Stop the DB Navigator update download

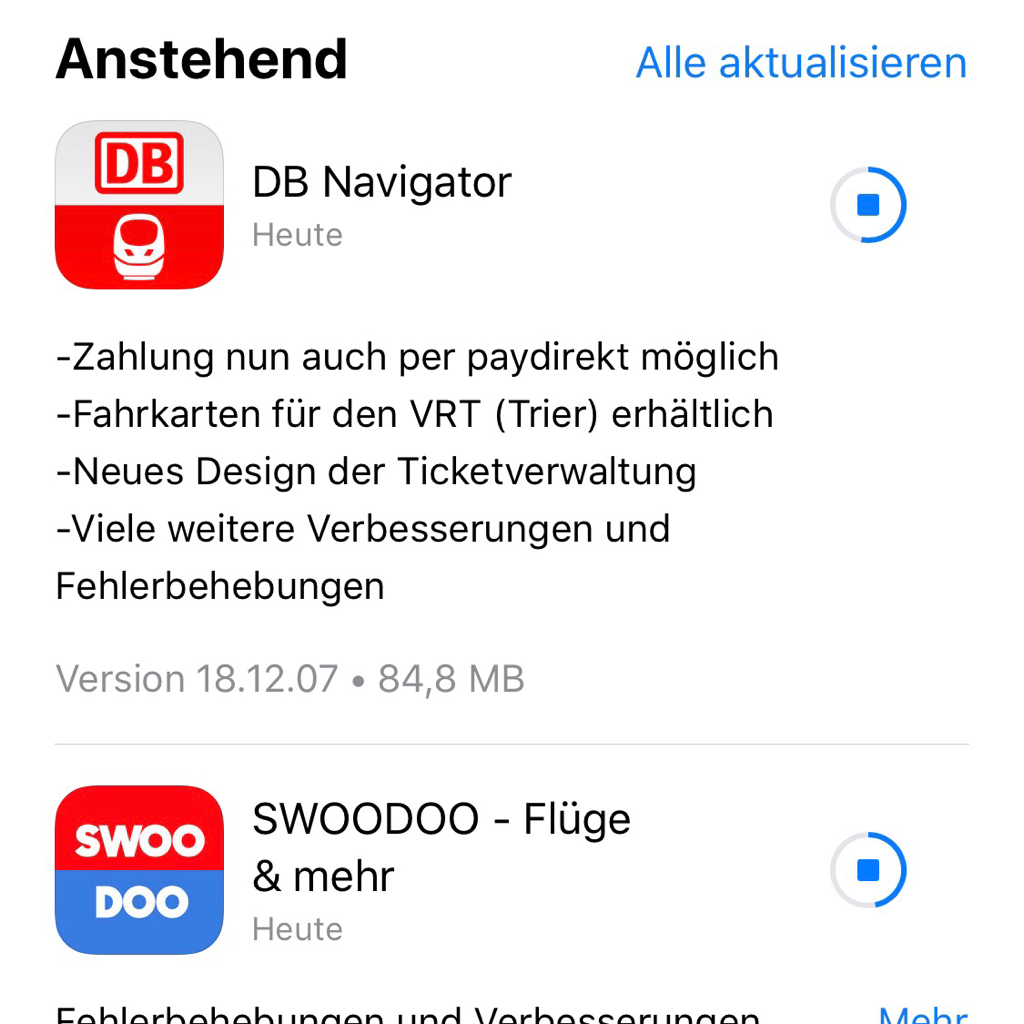click(868, 204)
